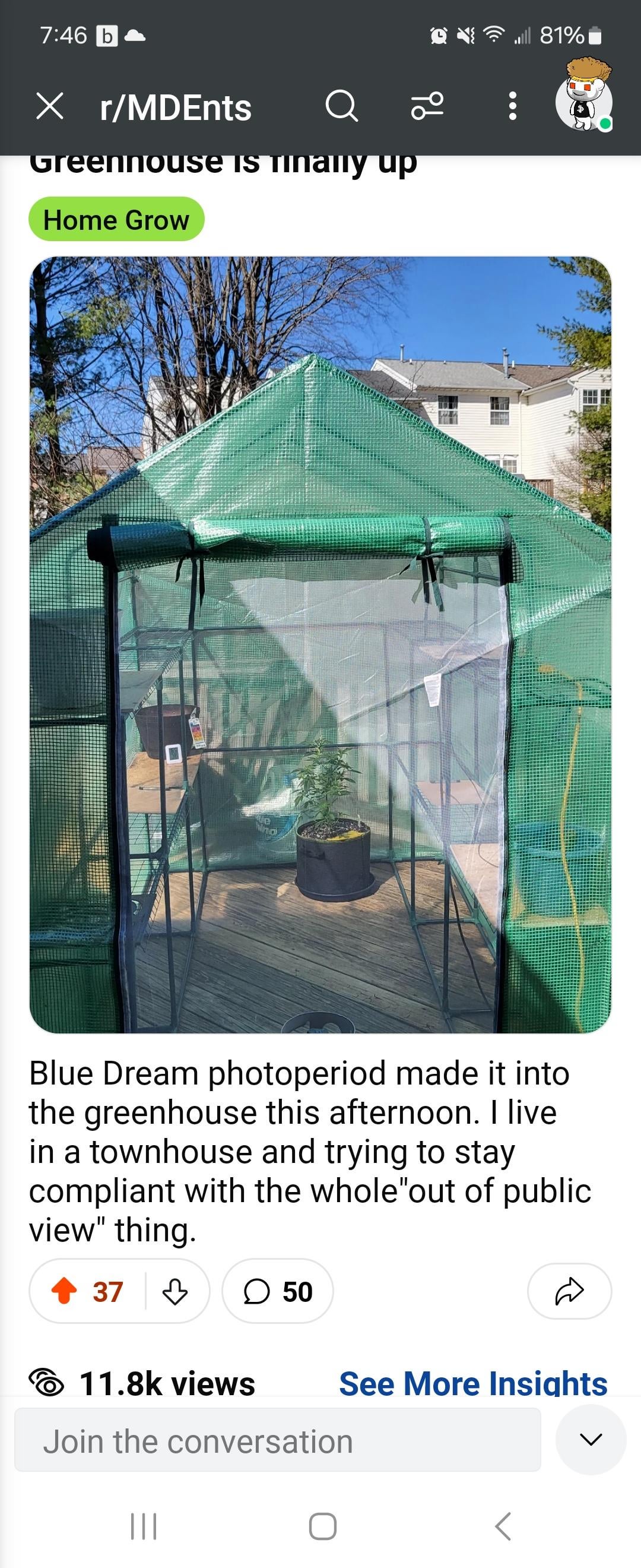Tap the down chevron beside comment box
Screen dimensions: 641x1568
tap(591, 1440)
